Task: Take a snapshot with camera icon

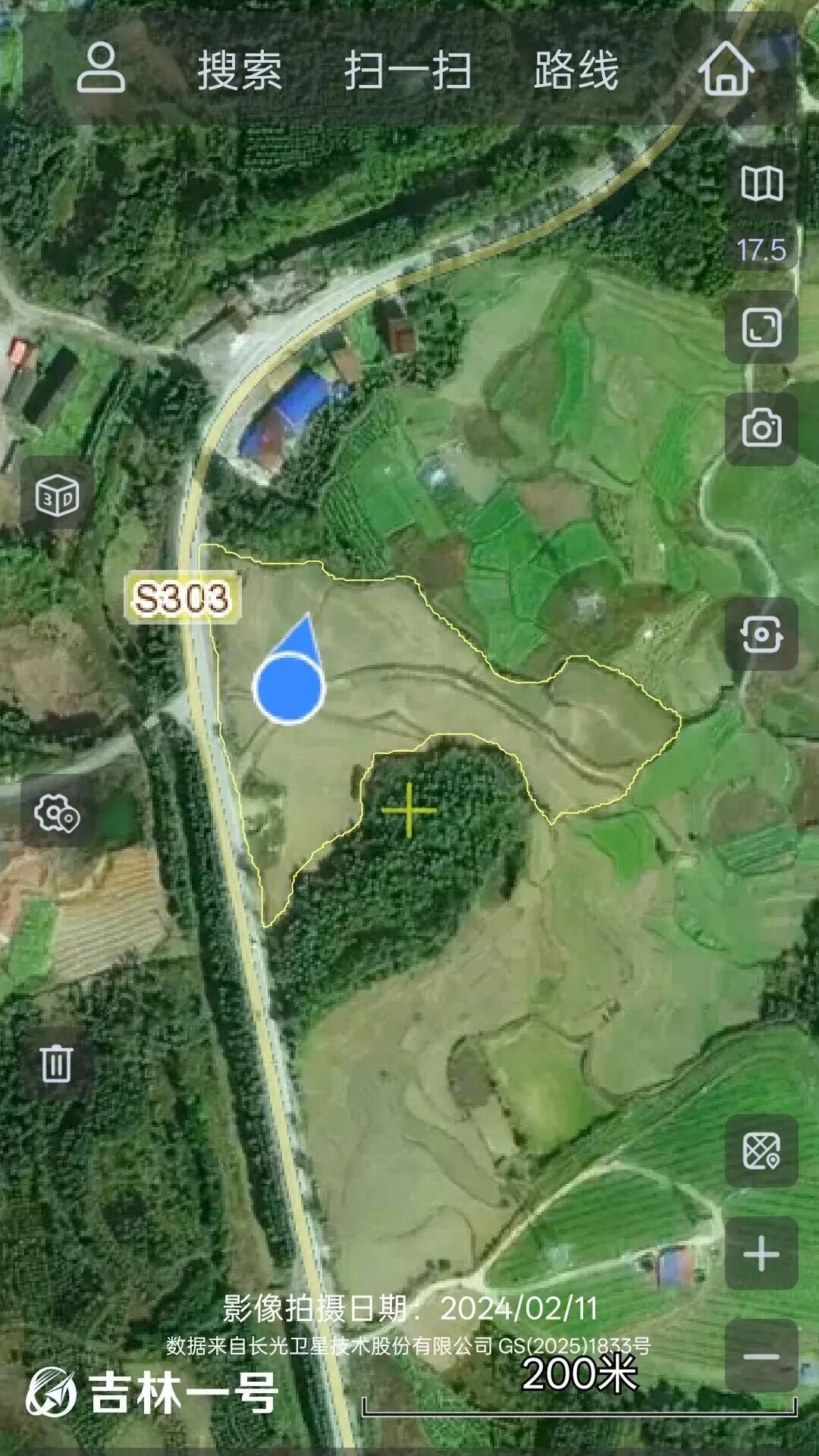Action: (x=761, y=429)
